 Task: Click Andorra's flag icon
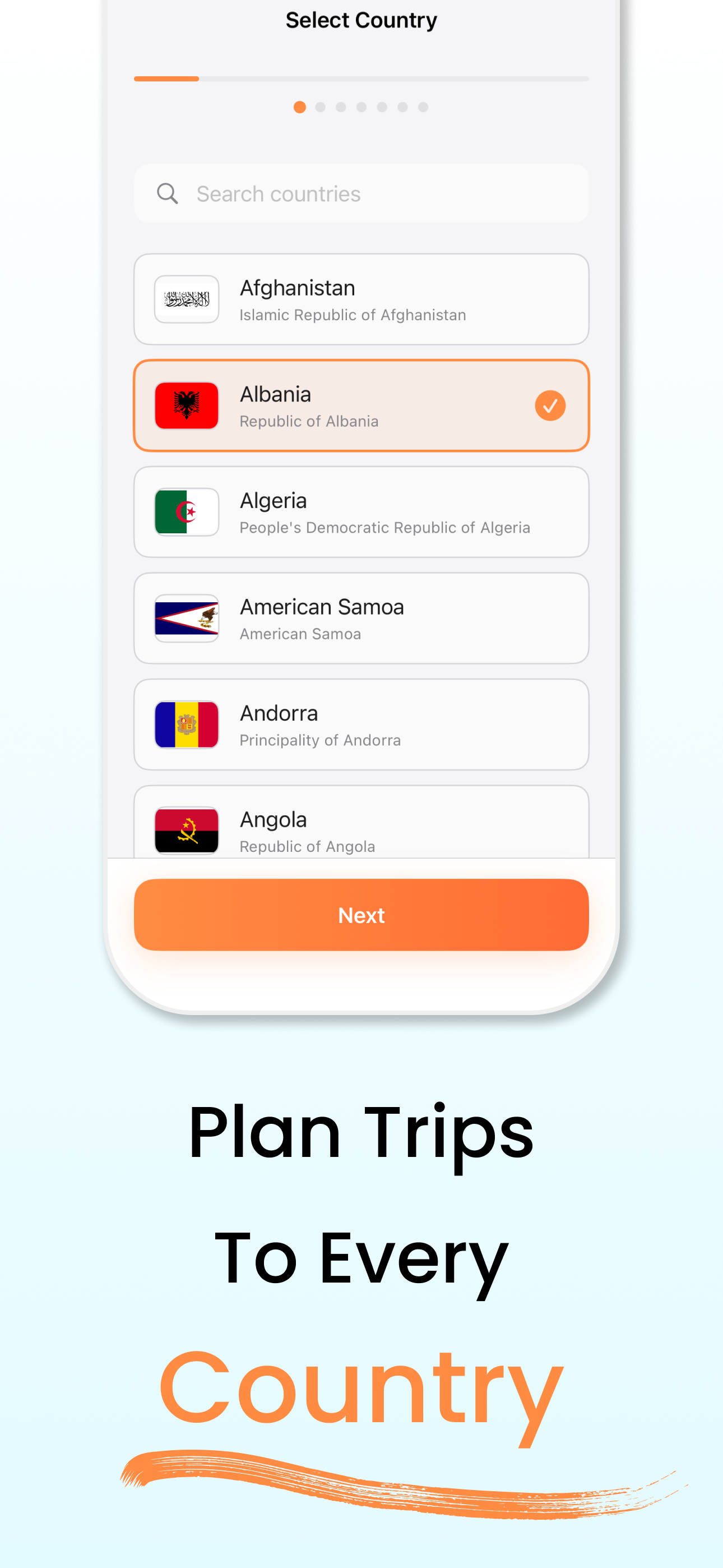point(186,725)
